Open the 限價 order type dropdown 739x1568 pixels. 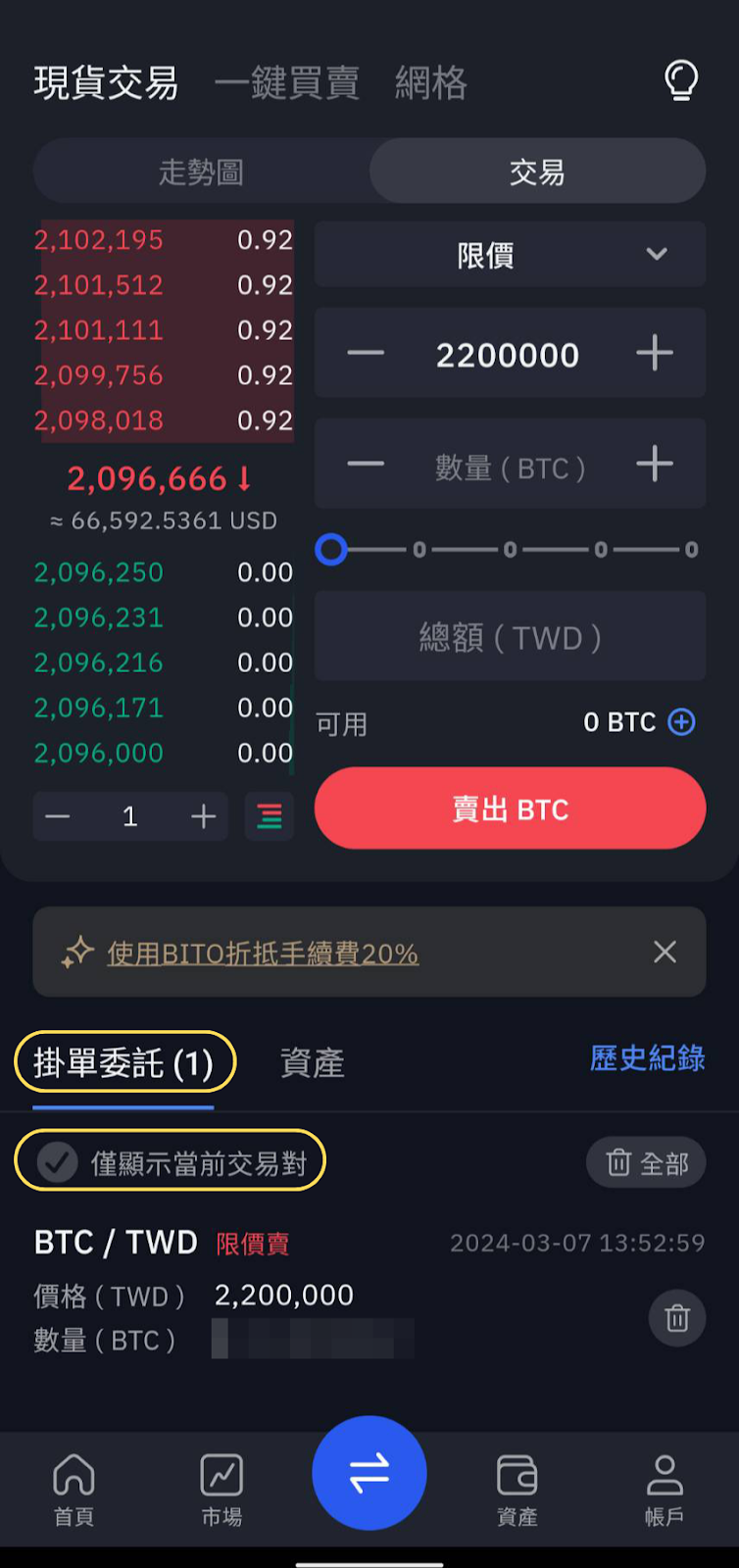(x=510, y=255)
